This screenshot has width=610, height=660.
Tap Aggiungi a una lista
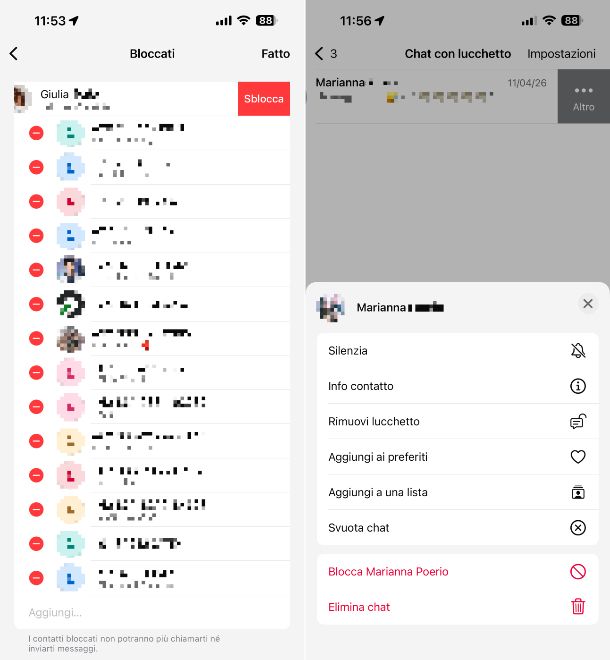457,493
